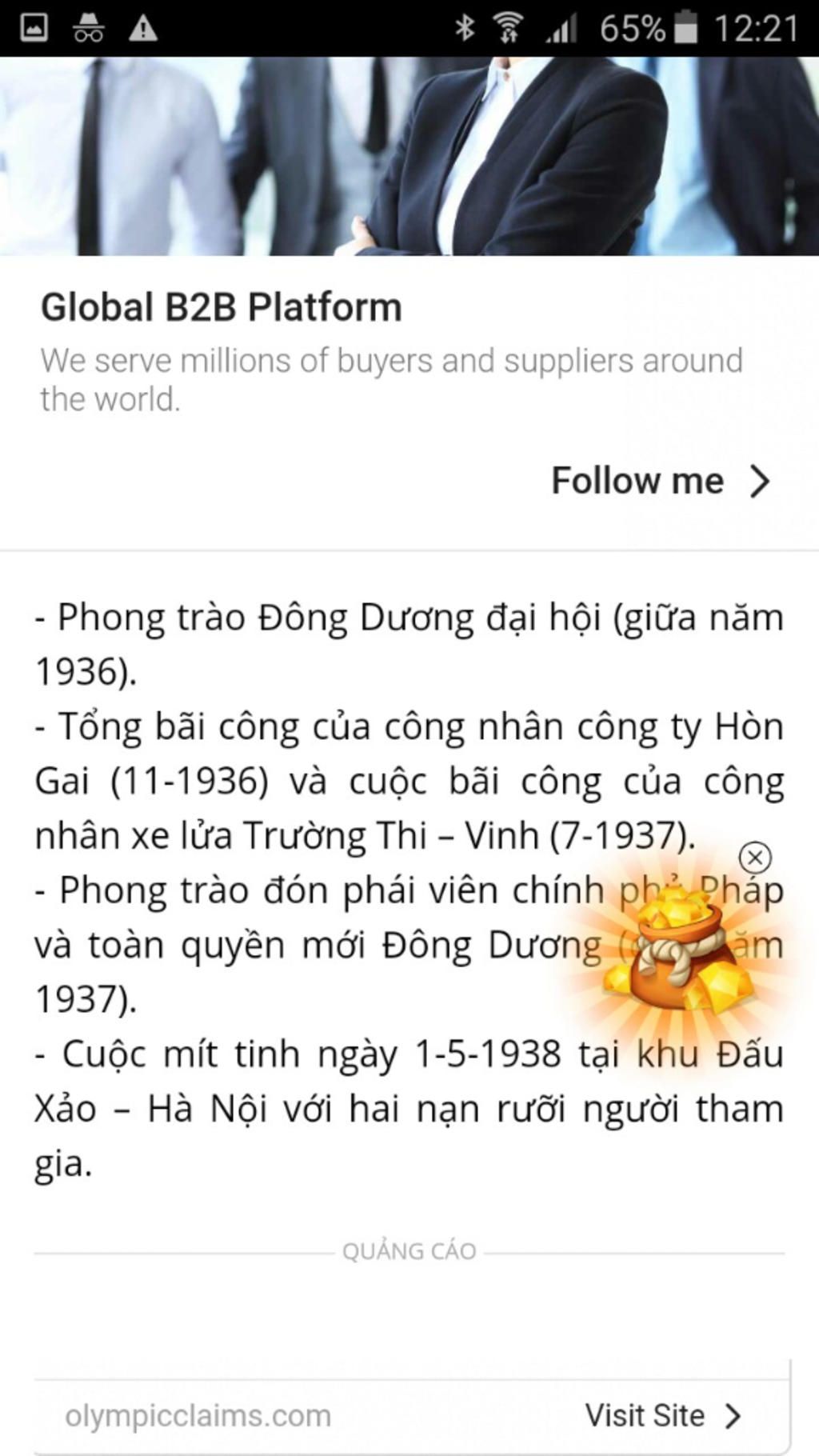
Task: Close the floating gold bag popup
Action: pyautogui.click(x=754, y=858)
